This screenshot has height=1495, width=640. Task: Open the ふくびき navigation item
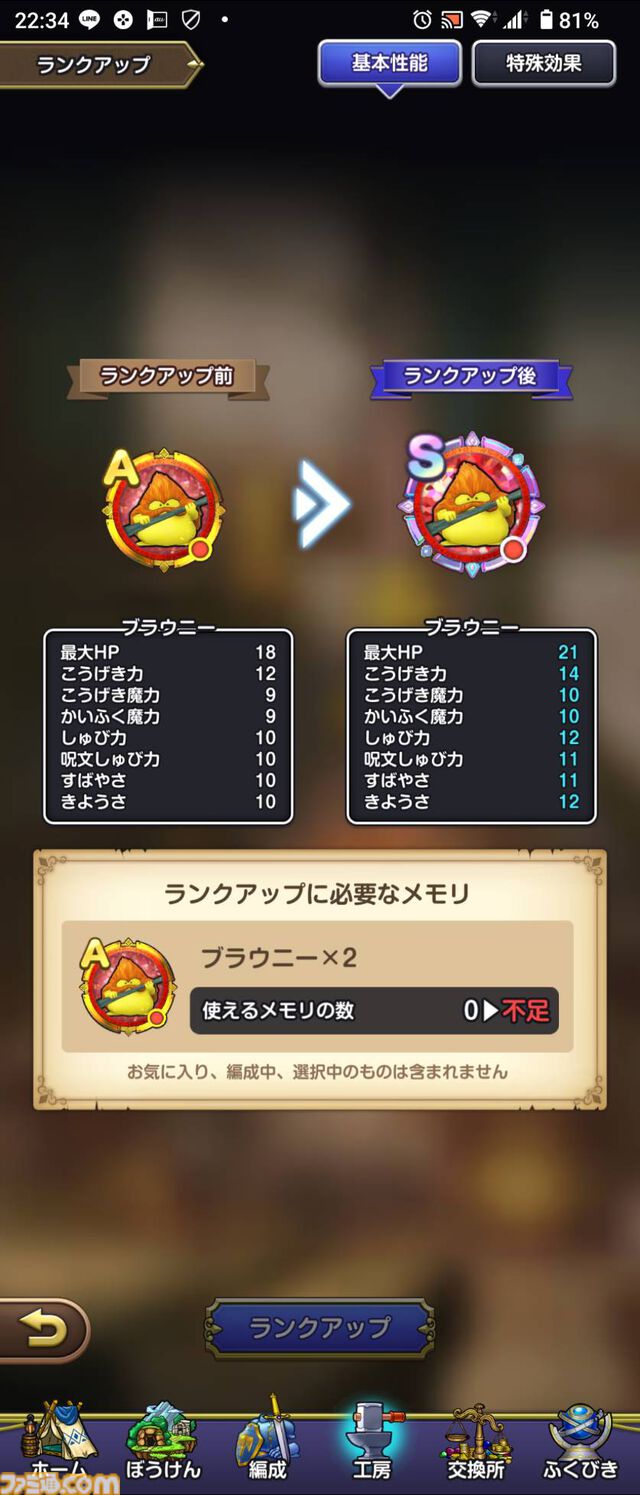pos(582,1443)
